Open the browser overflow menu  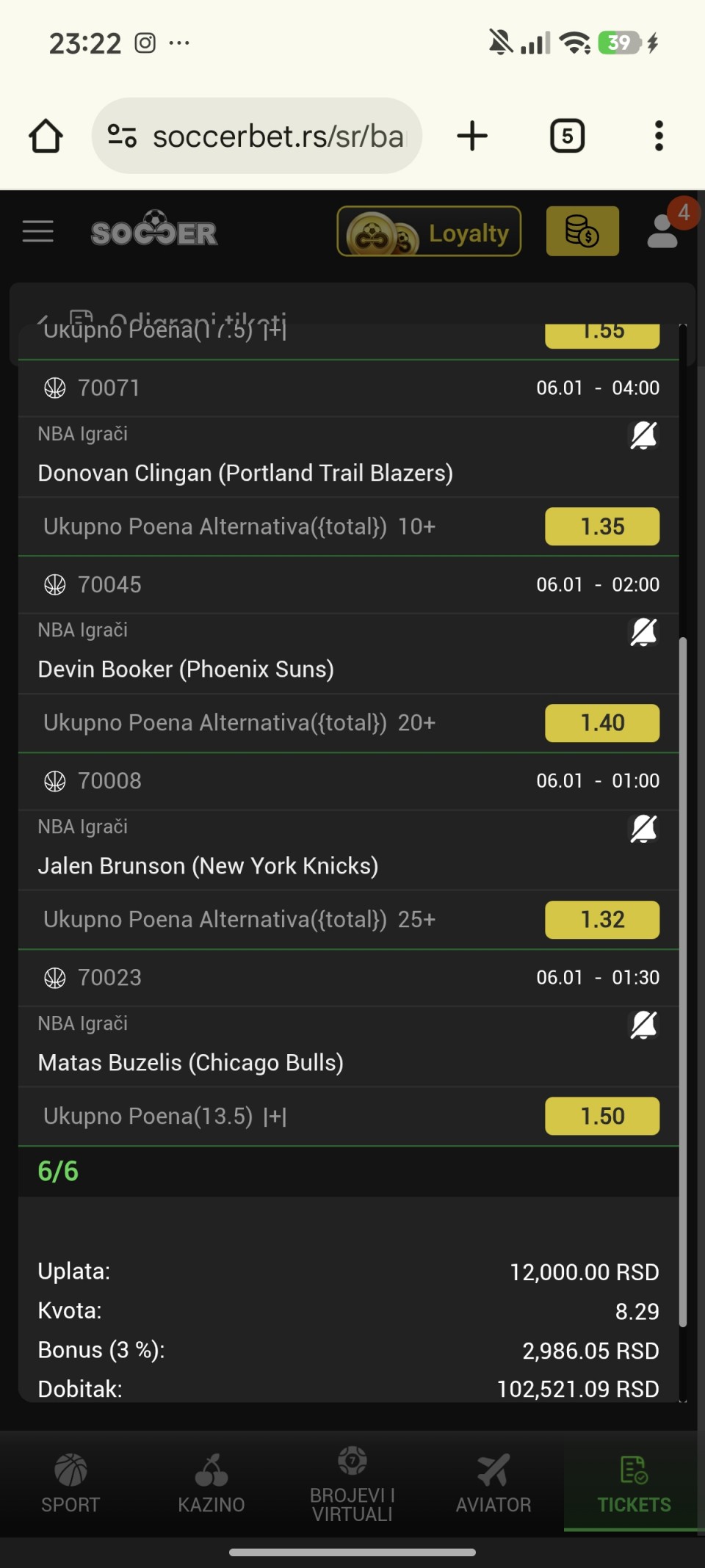659,137
